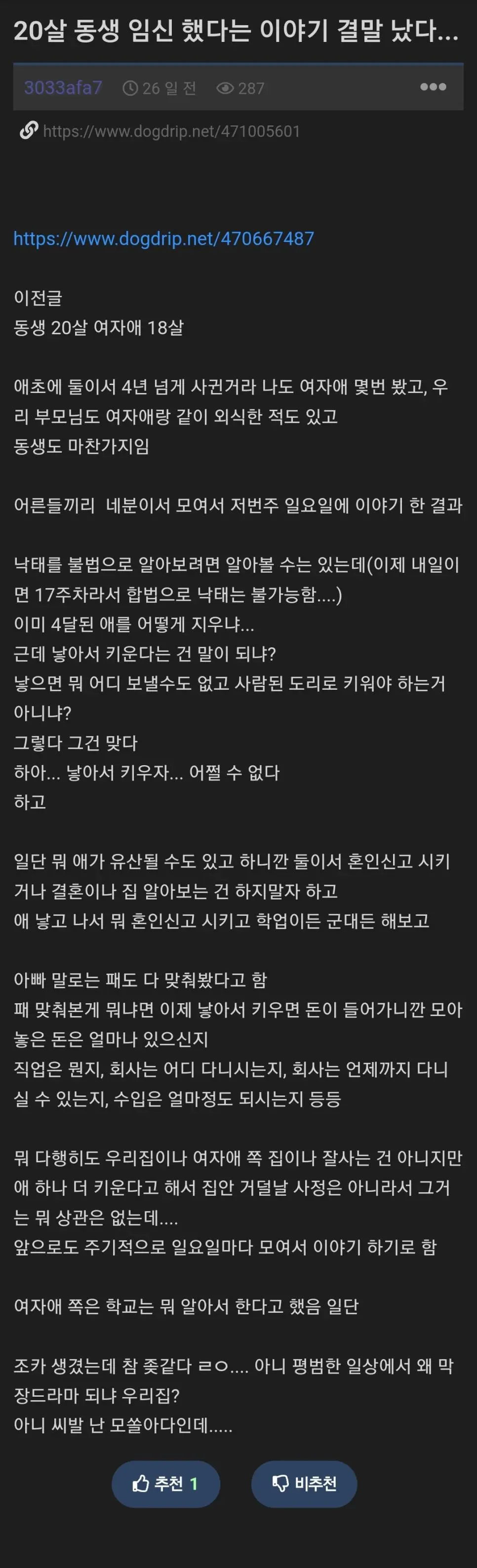The width and height of the screenshot is (477, 1568).
Task: Downvote with the 비추천 button
Action: [304, 1484]
